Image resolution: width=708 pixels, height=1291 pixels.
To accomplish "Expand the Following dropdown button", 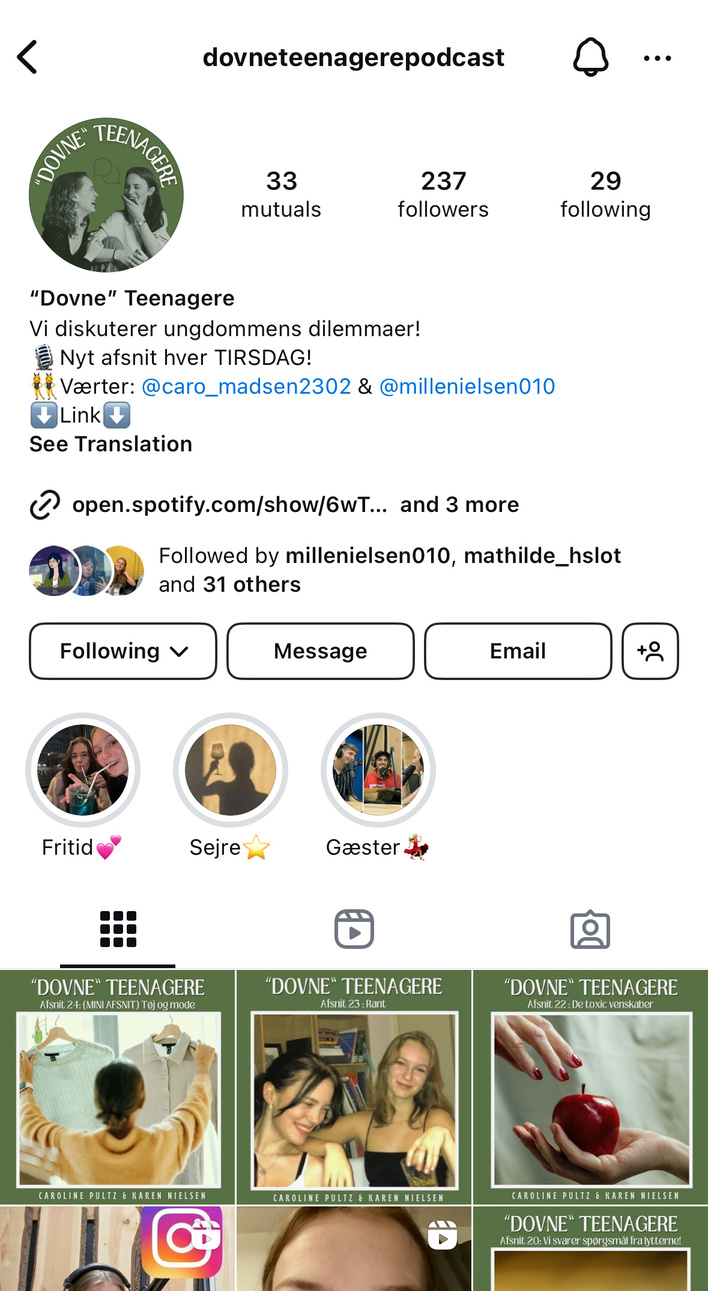I will coord(123,651).
